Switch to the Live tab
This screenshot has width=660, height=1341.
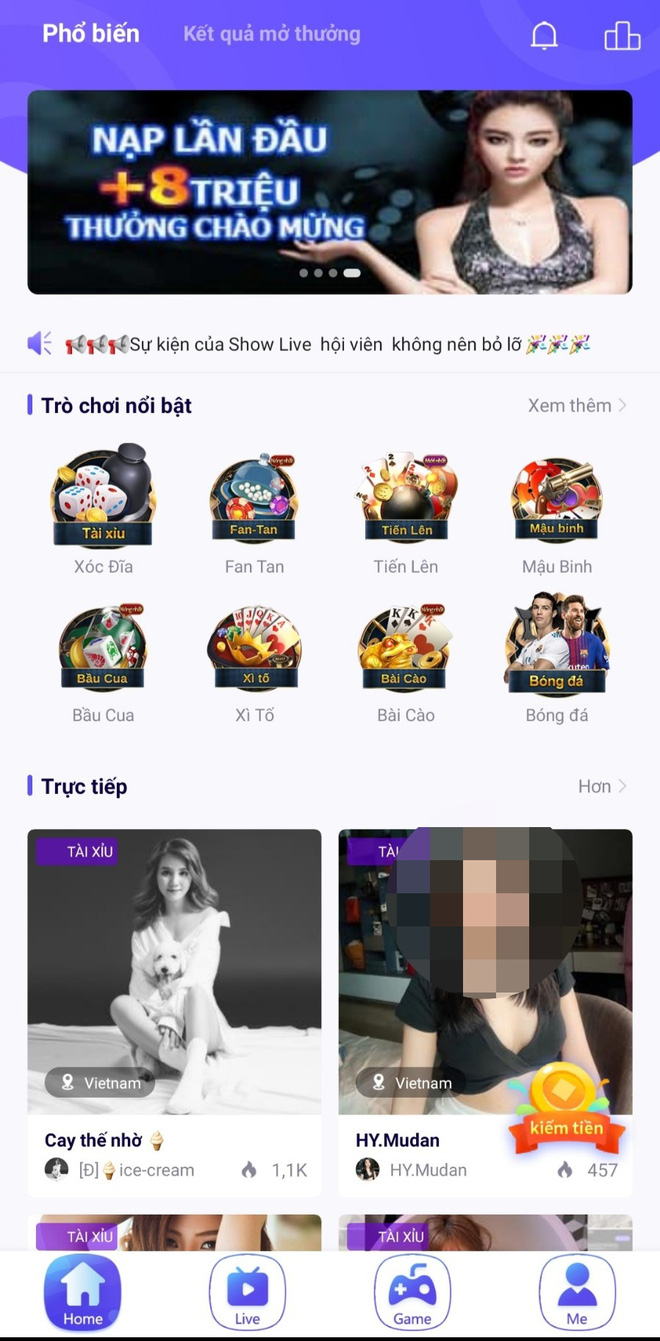(x=247, y=1293)
